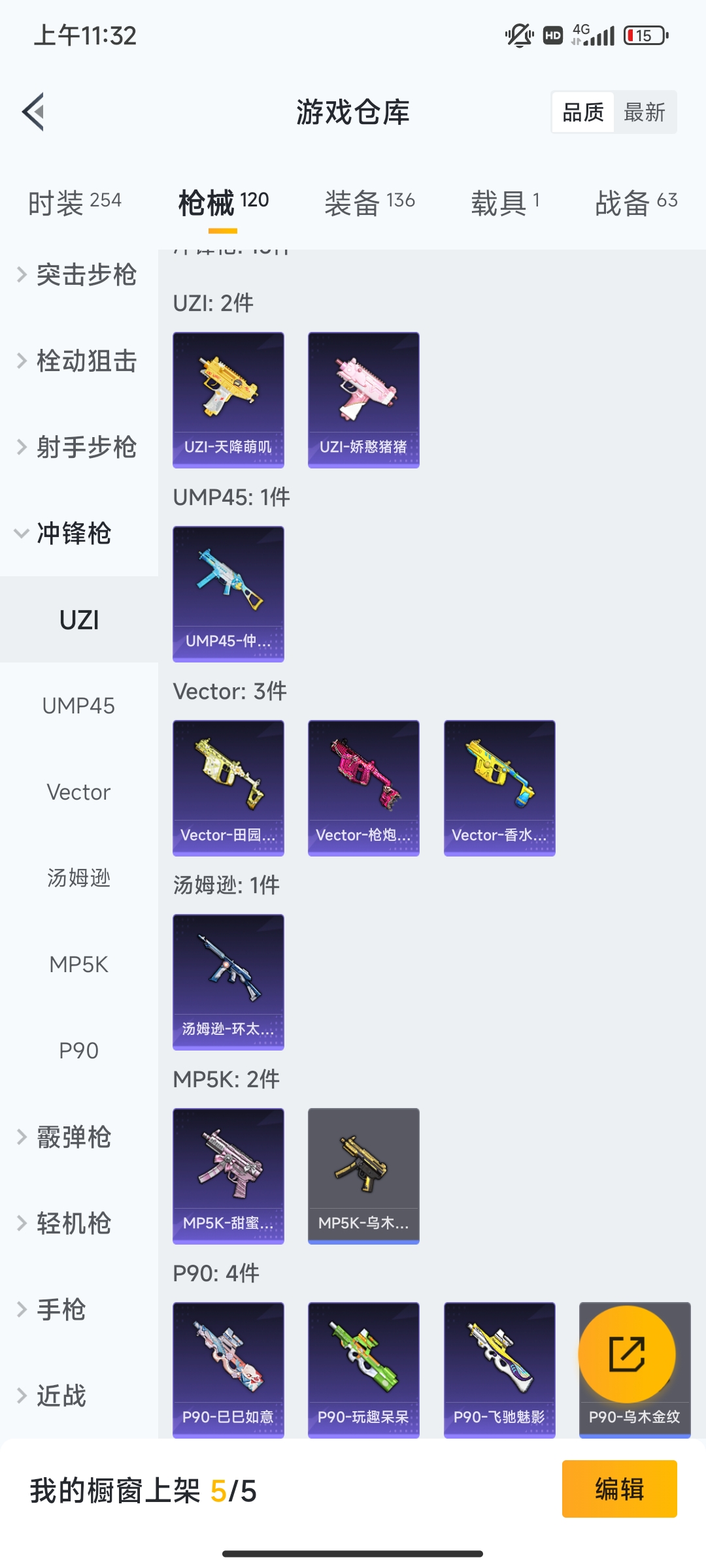Open the UZI-娇憨猪猪 skin
Image resolution: width=706 pixels, height=1568 pixels.
[363, 399]
